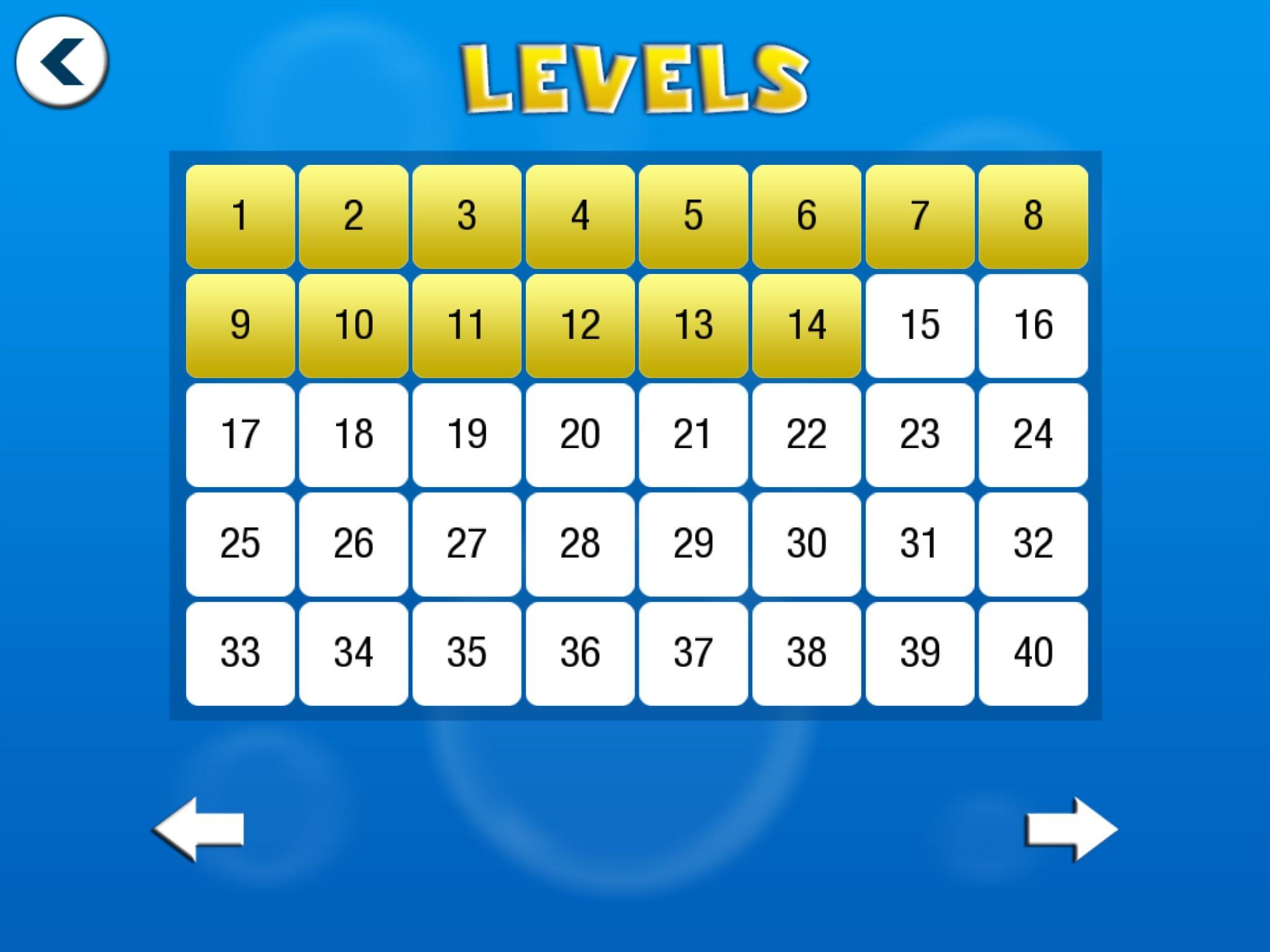The height and width of the screenshot is (952, 1270).
Task: Start level 28
Action: pyautogui.click(x=580, y=544)
